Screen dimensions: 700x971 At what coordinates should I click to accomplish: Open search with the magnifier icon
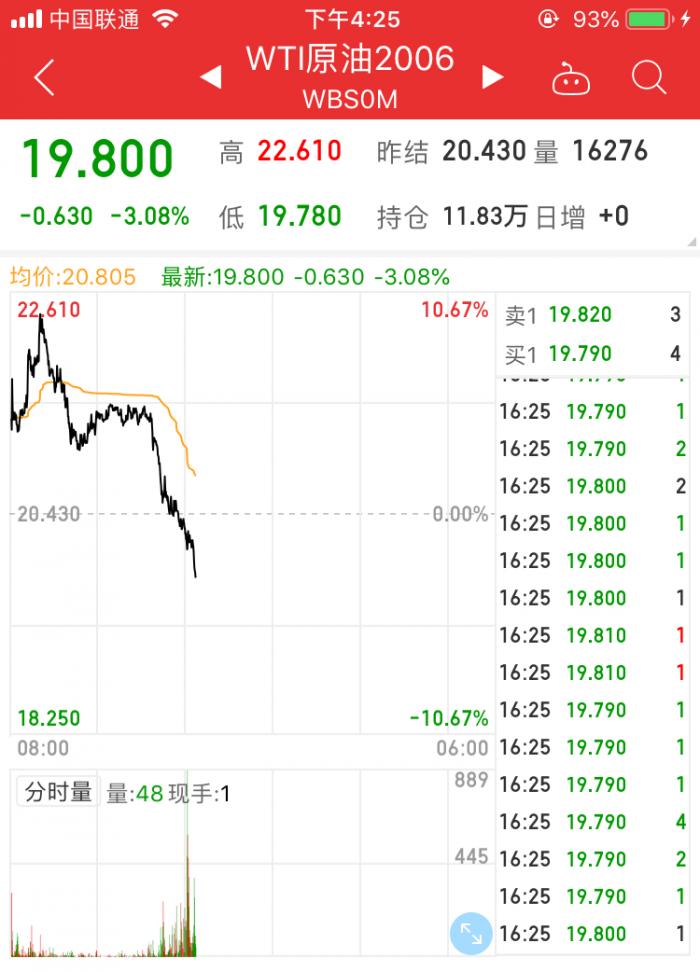(x=649, y=77)
